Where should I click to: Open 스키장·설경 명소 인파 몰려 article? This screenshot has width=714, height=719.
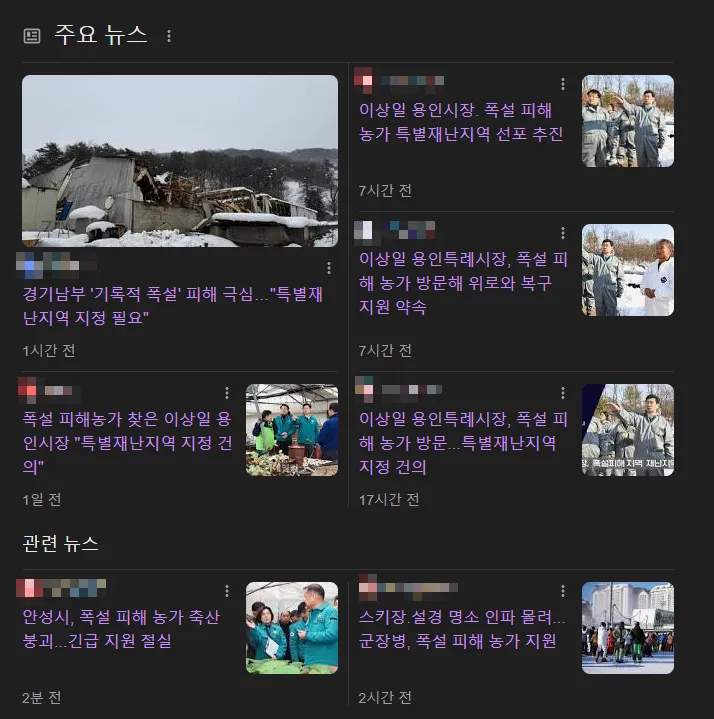461,628
